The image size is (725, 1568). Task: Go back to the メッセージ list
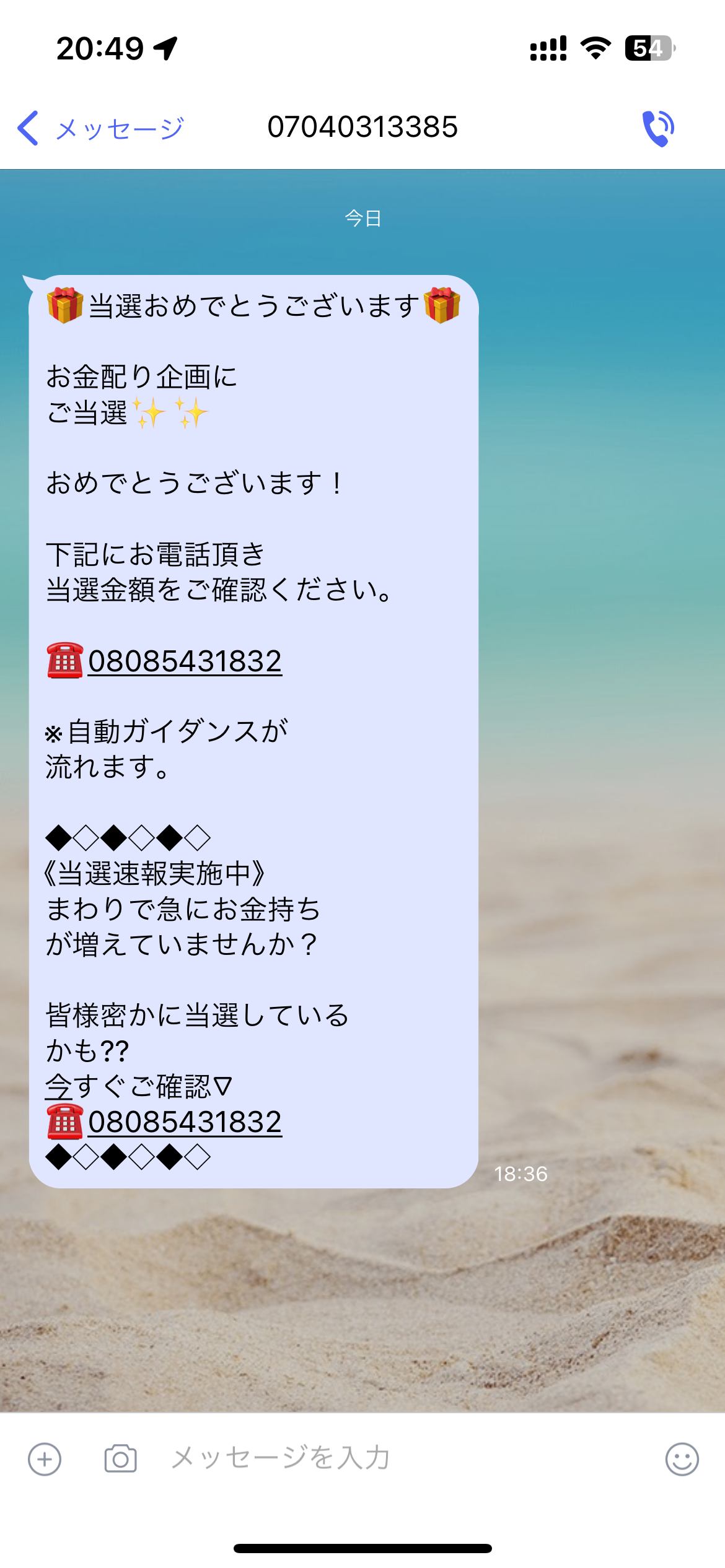coord(100,128)
